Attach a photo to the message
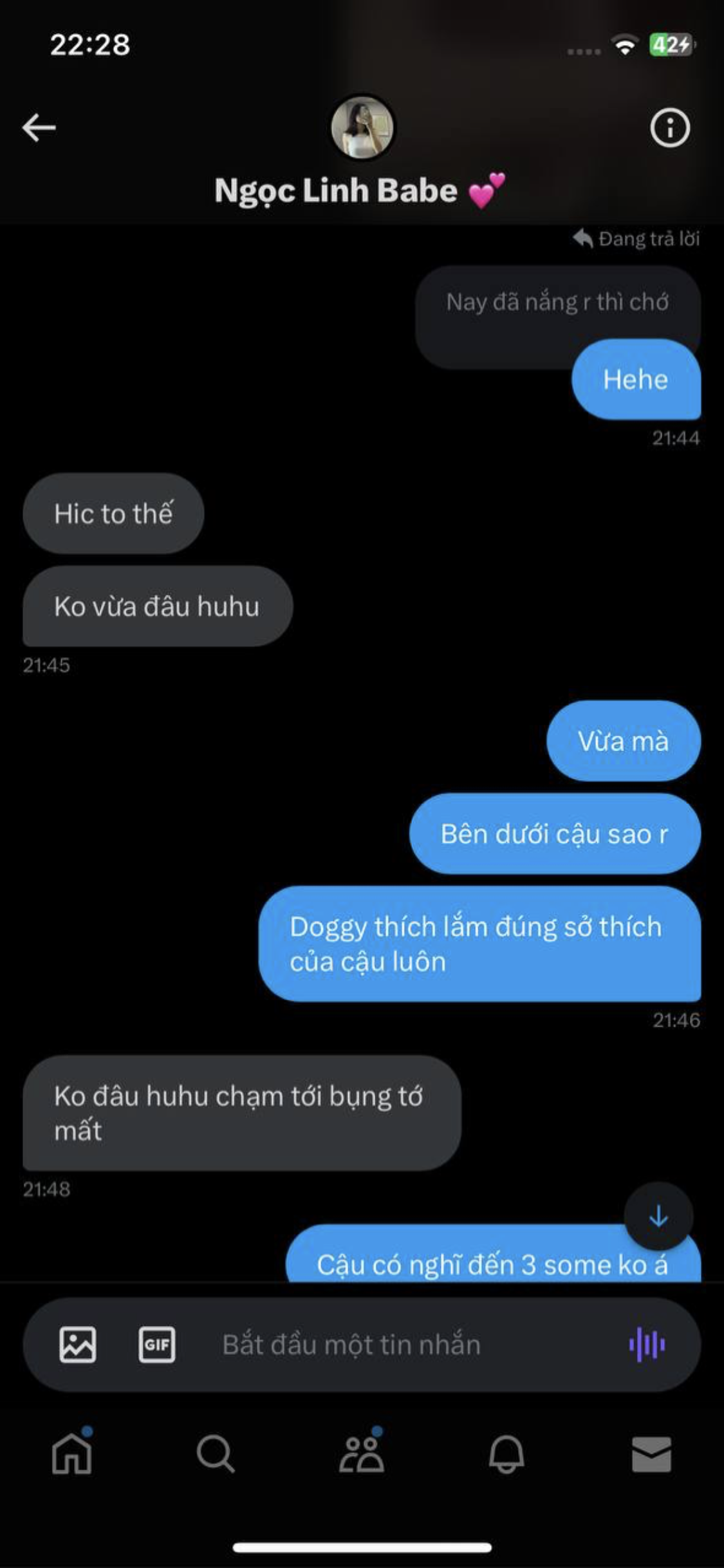The height and width of the screenshot is (1568, 724). coord(78,1345)
